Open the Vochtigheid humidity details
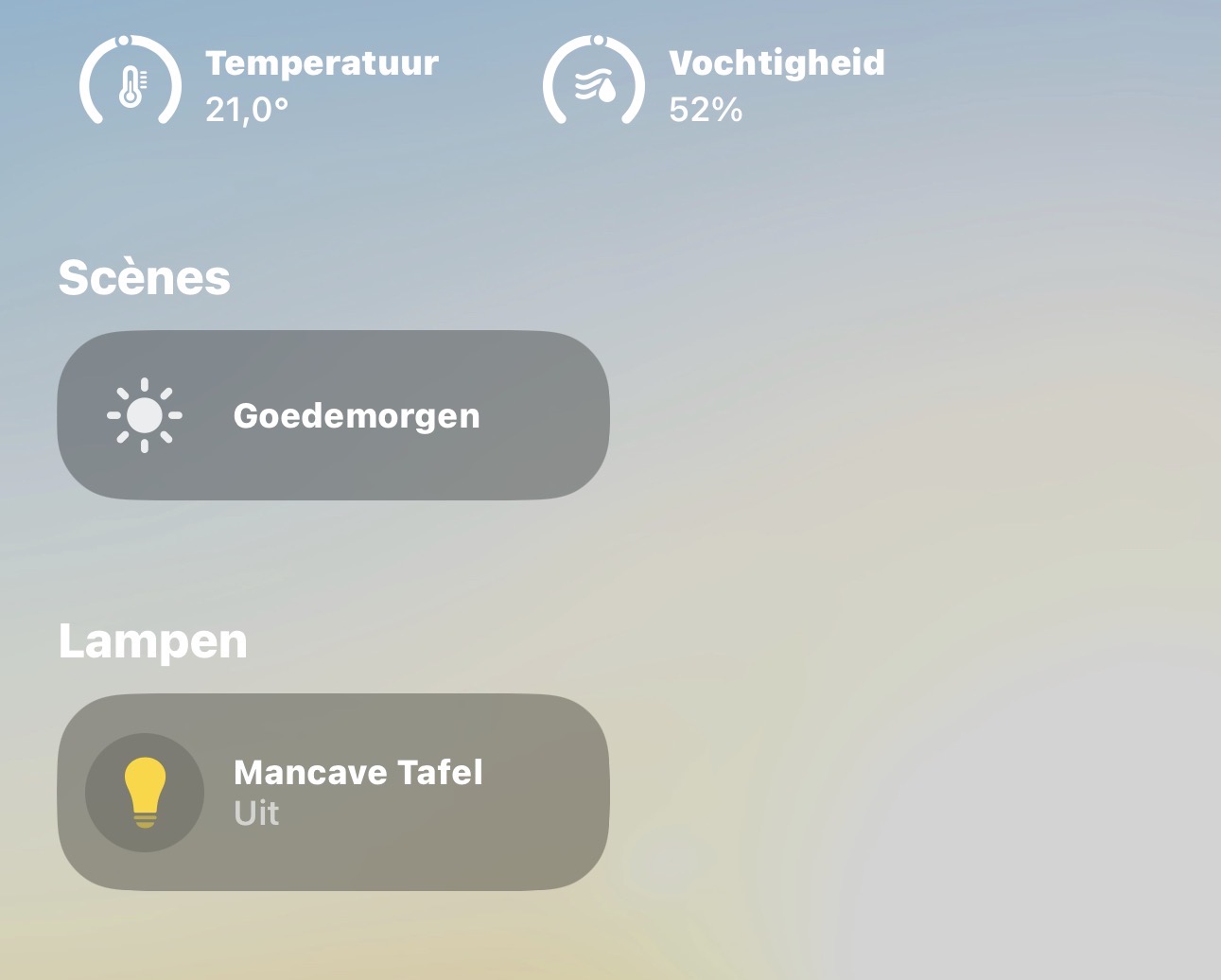The image size is (1221, 980). (x=715, y=83)
